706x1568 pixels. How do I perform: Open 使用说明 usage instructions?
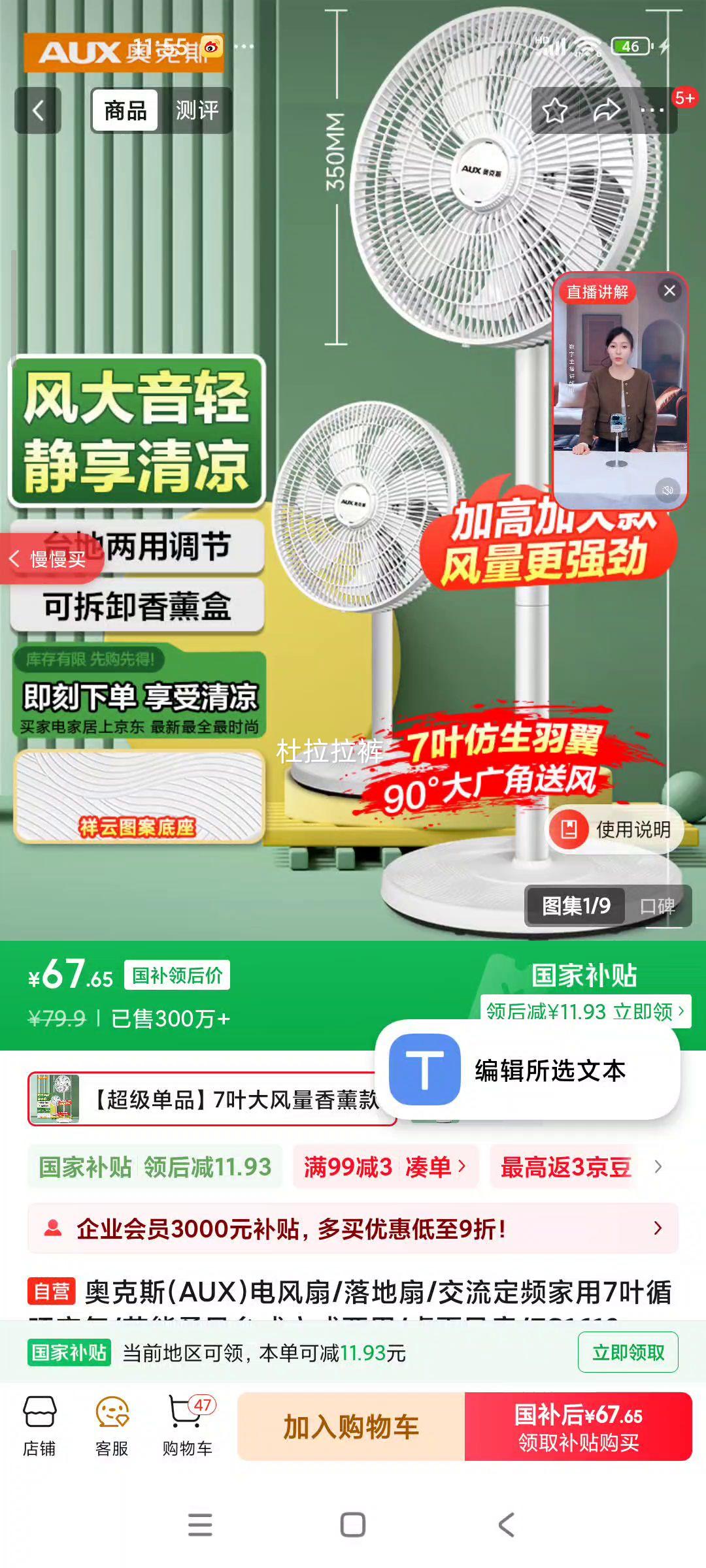[x=614, y=830]
